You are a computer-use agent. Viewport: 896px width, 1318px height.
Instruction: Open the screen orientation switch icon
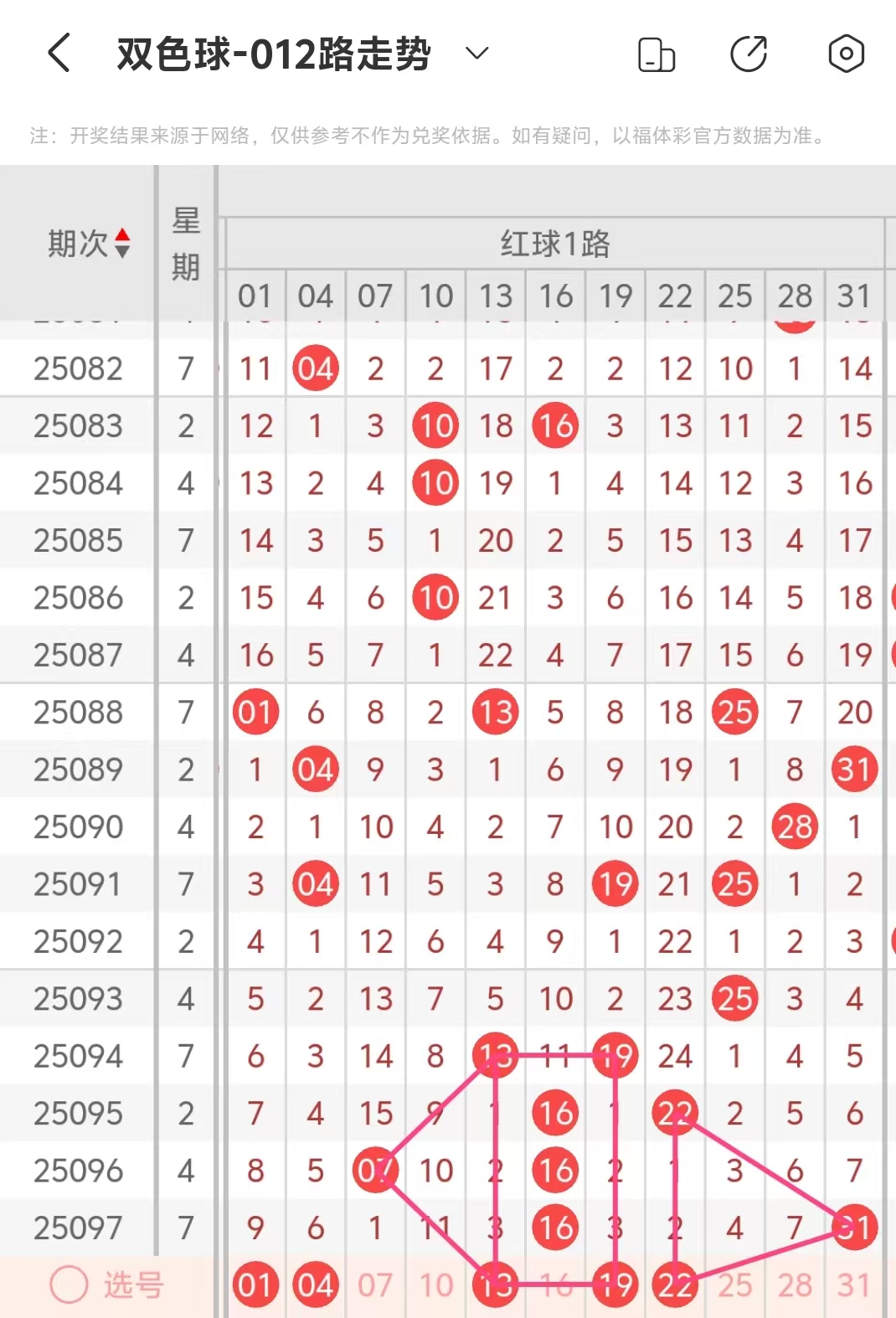657,54
